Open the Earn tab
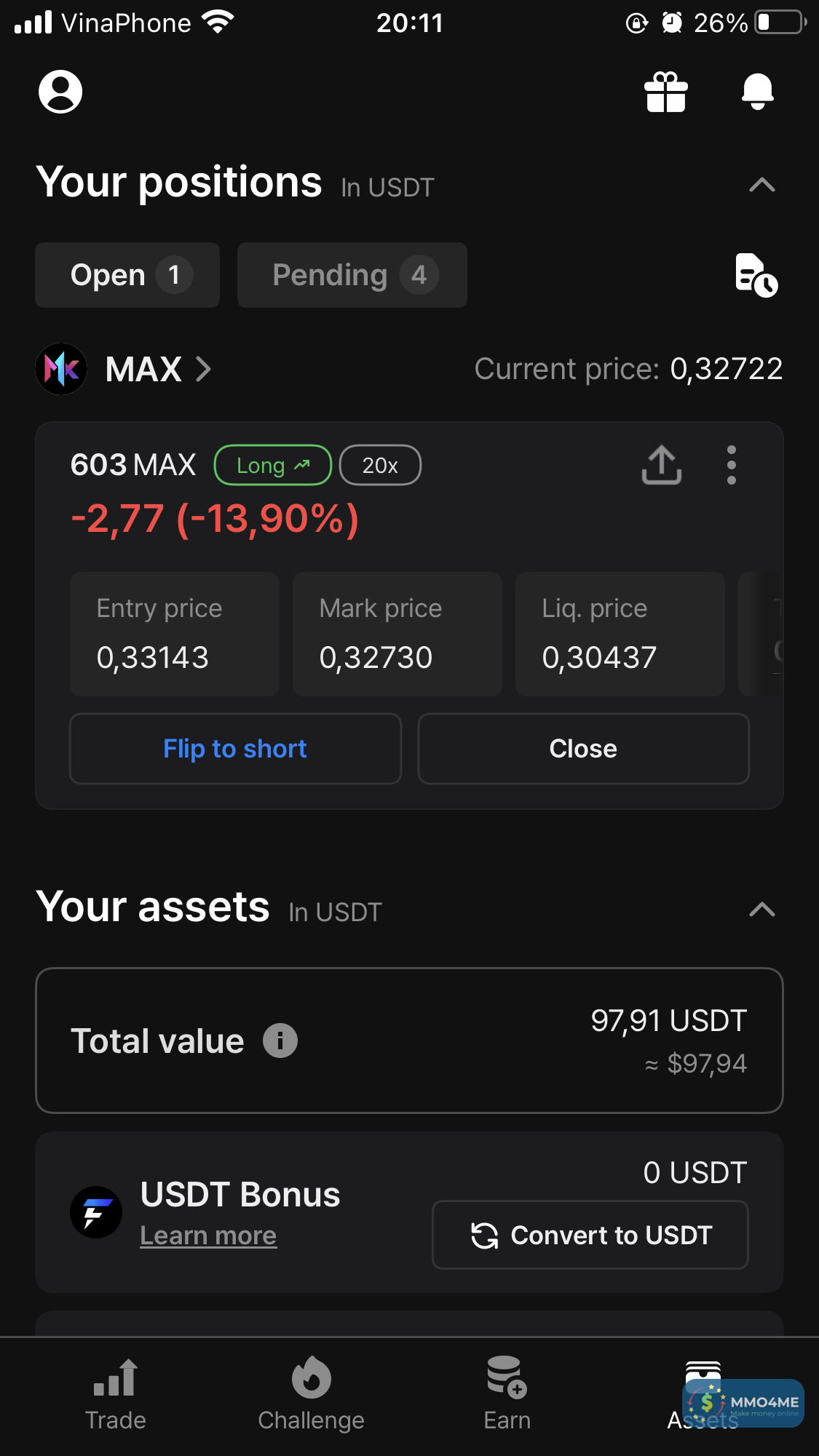This screenshot has width=819, height=1456. point(507,1393)
